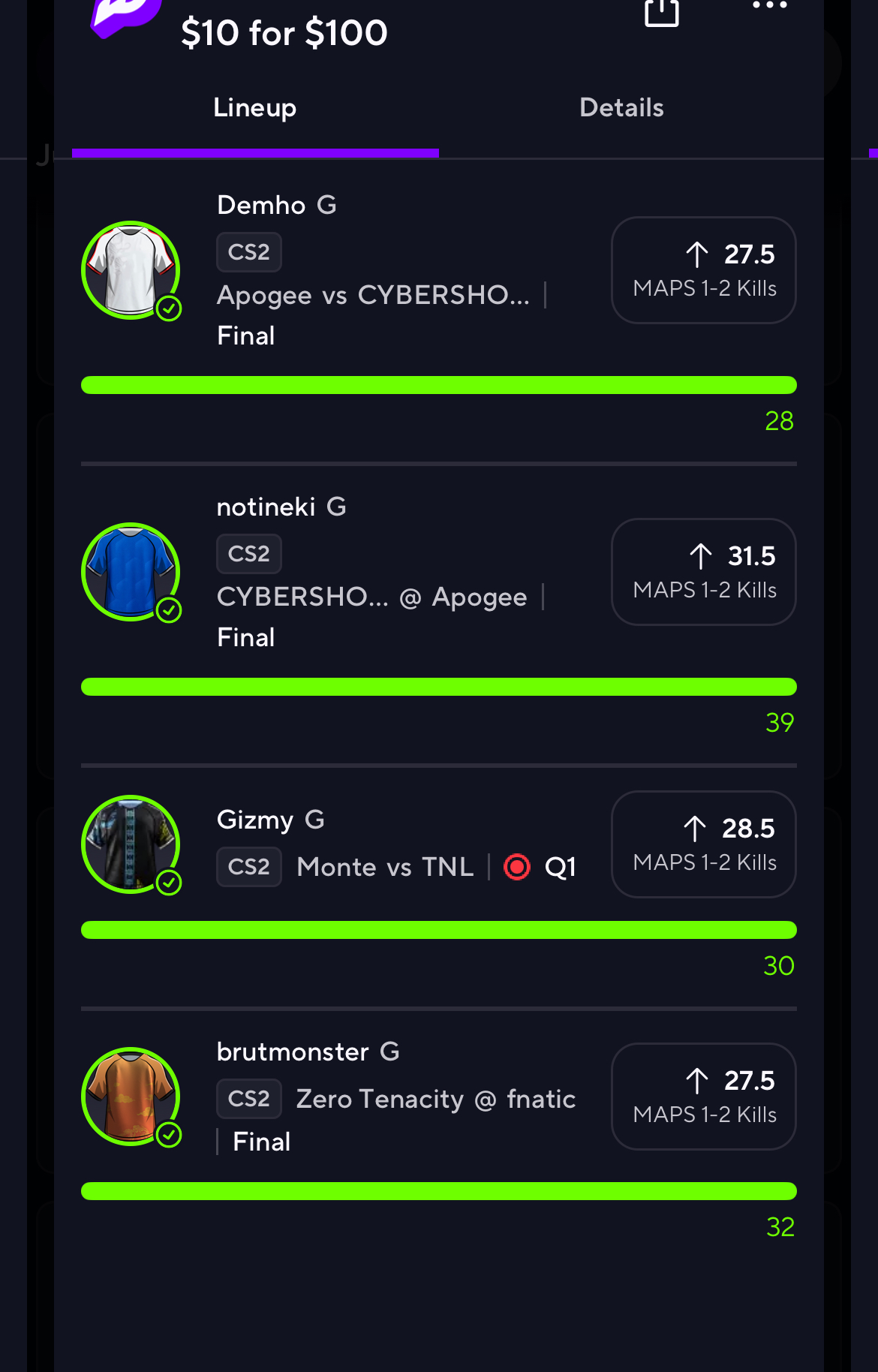Select the Lineup tab
This screenshot has height=1372, width=878.
(255, 108)
